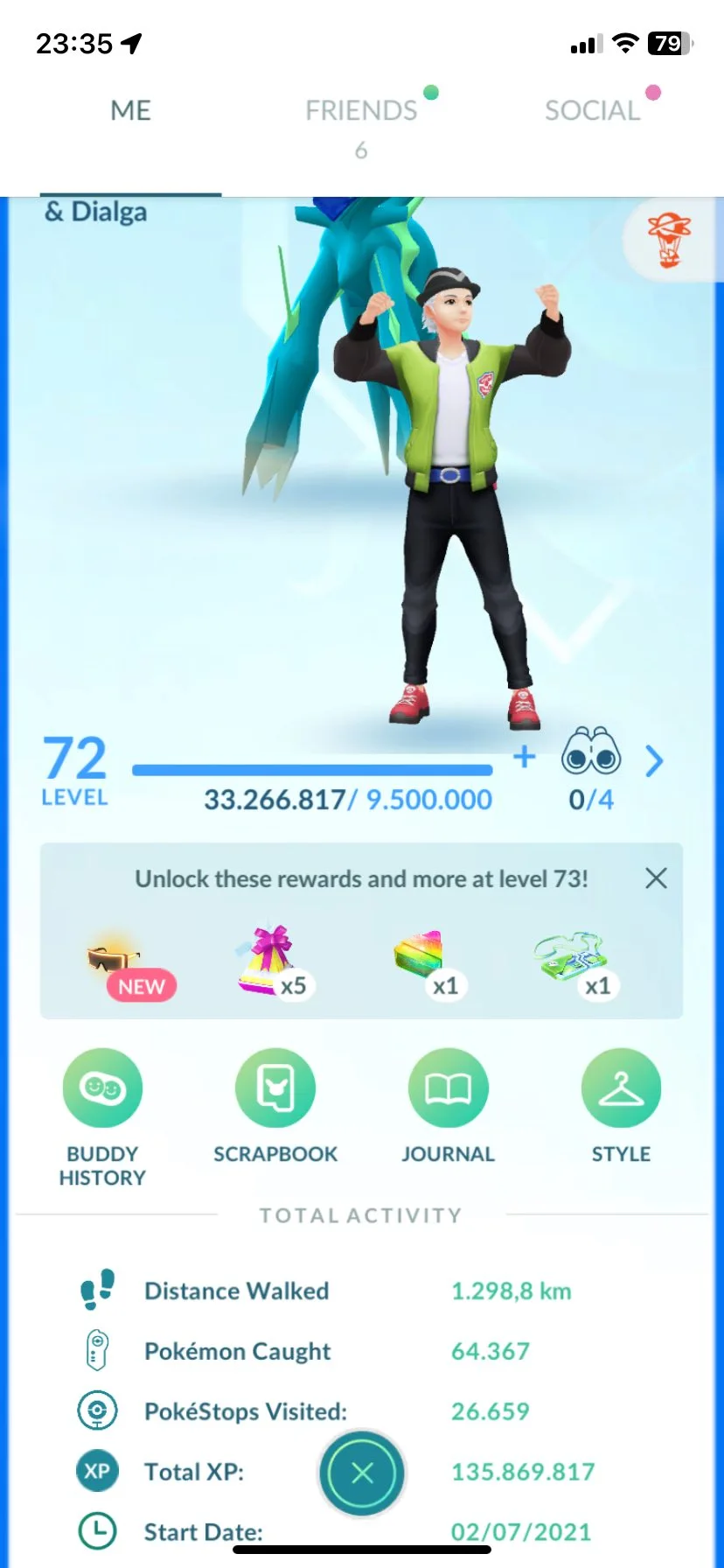Dismiss the level 73 rewards banner
The height and width of the screenshot is (1568, 724).
click(x=656, y=878)
